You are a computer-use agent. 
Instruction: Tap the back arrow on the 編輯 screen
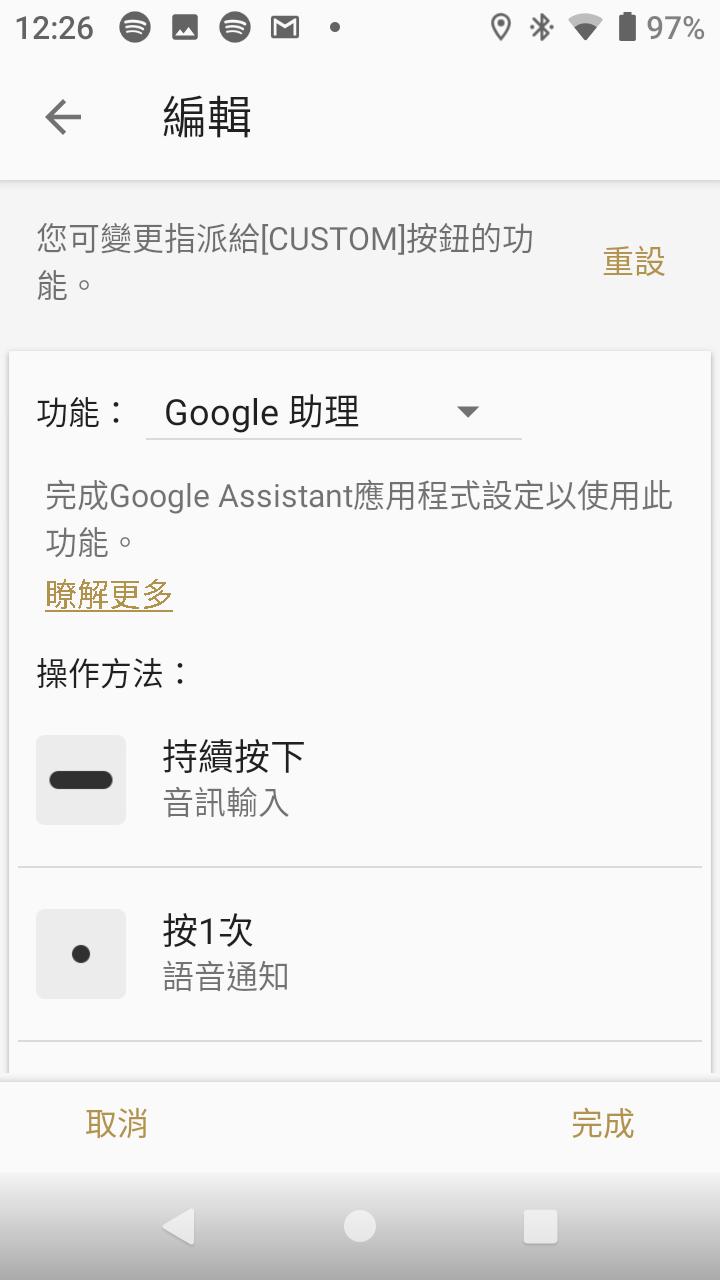[x=62, y=116]
